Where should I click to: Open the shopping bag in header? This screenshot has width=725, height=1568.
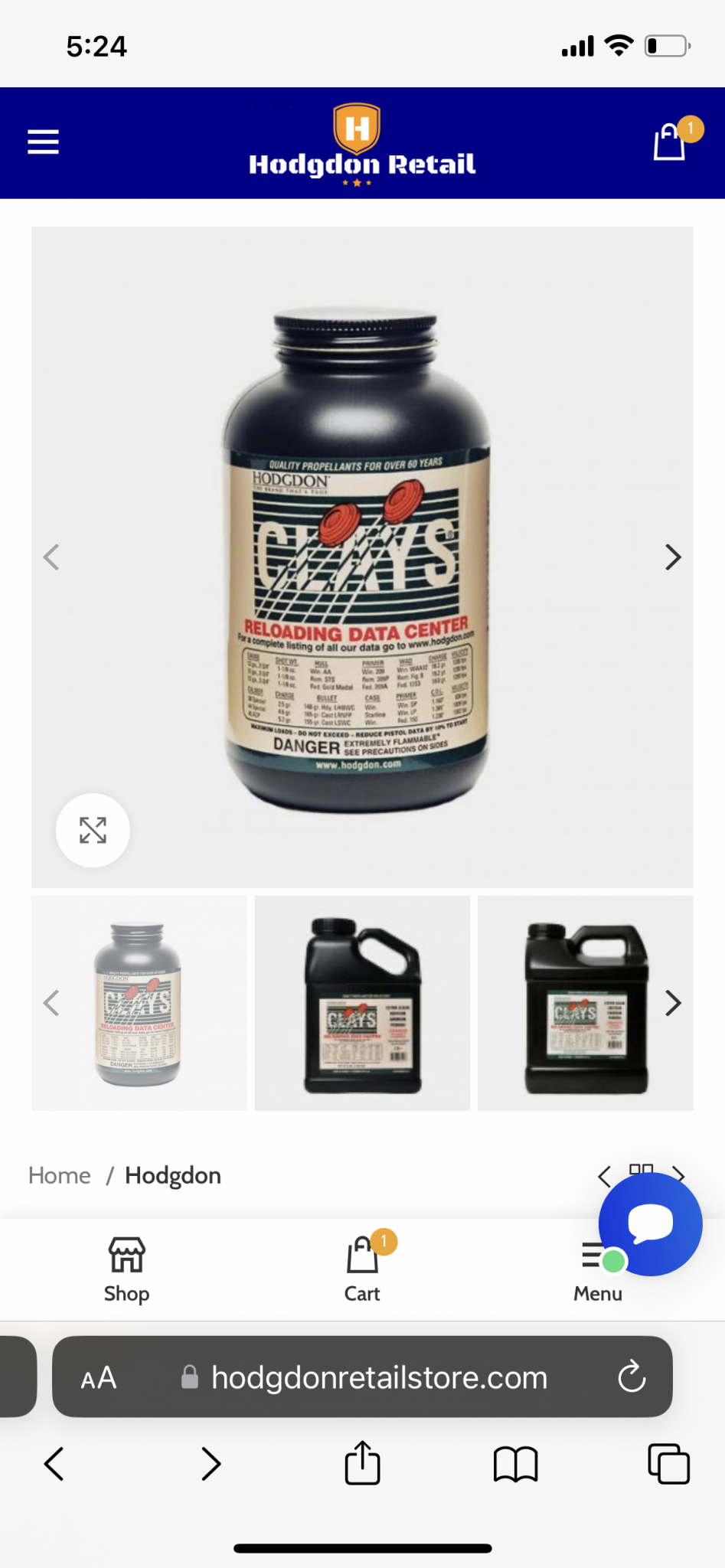[670, 141]
